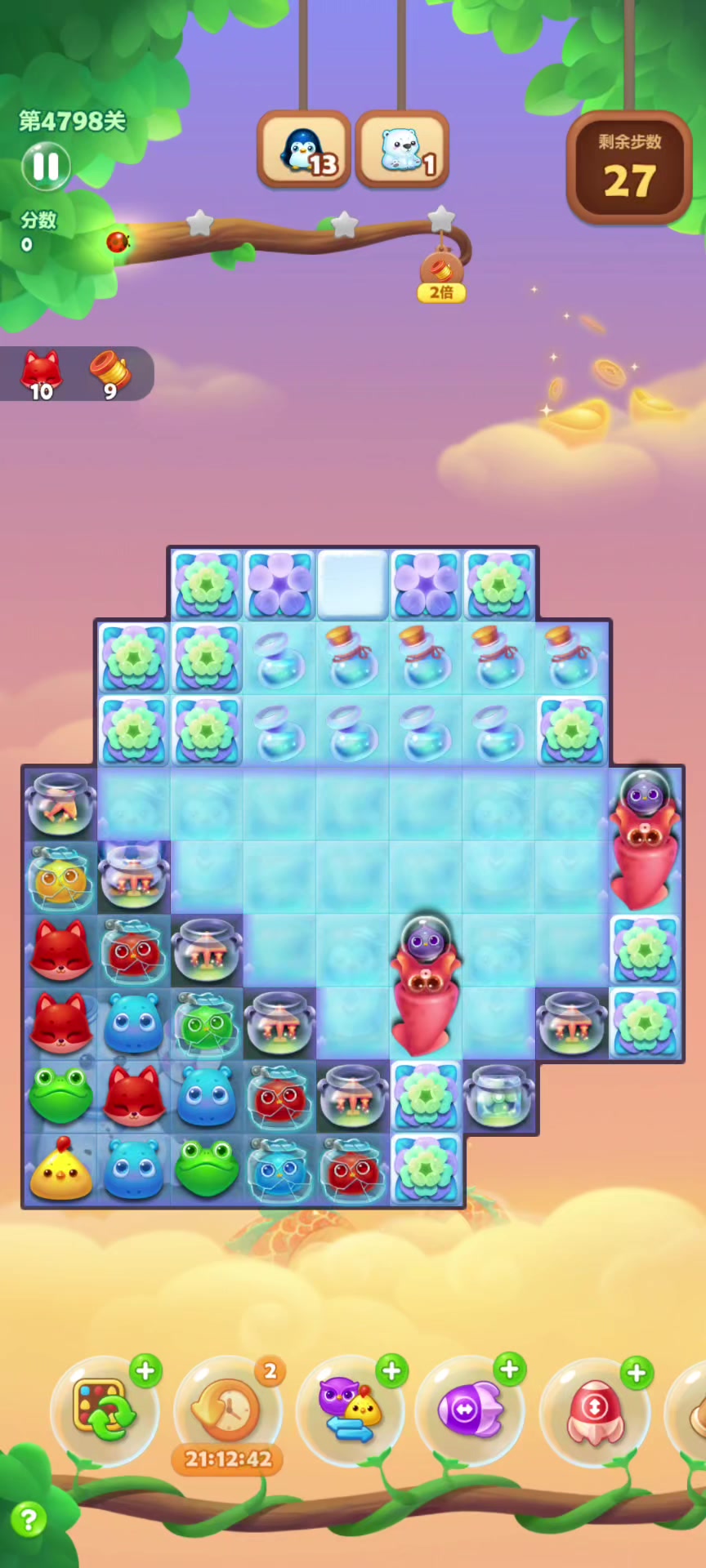Use the purple horizontal rocket booster

[x=470, y=1411]
